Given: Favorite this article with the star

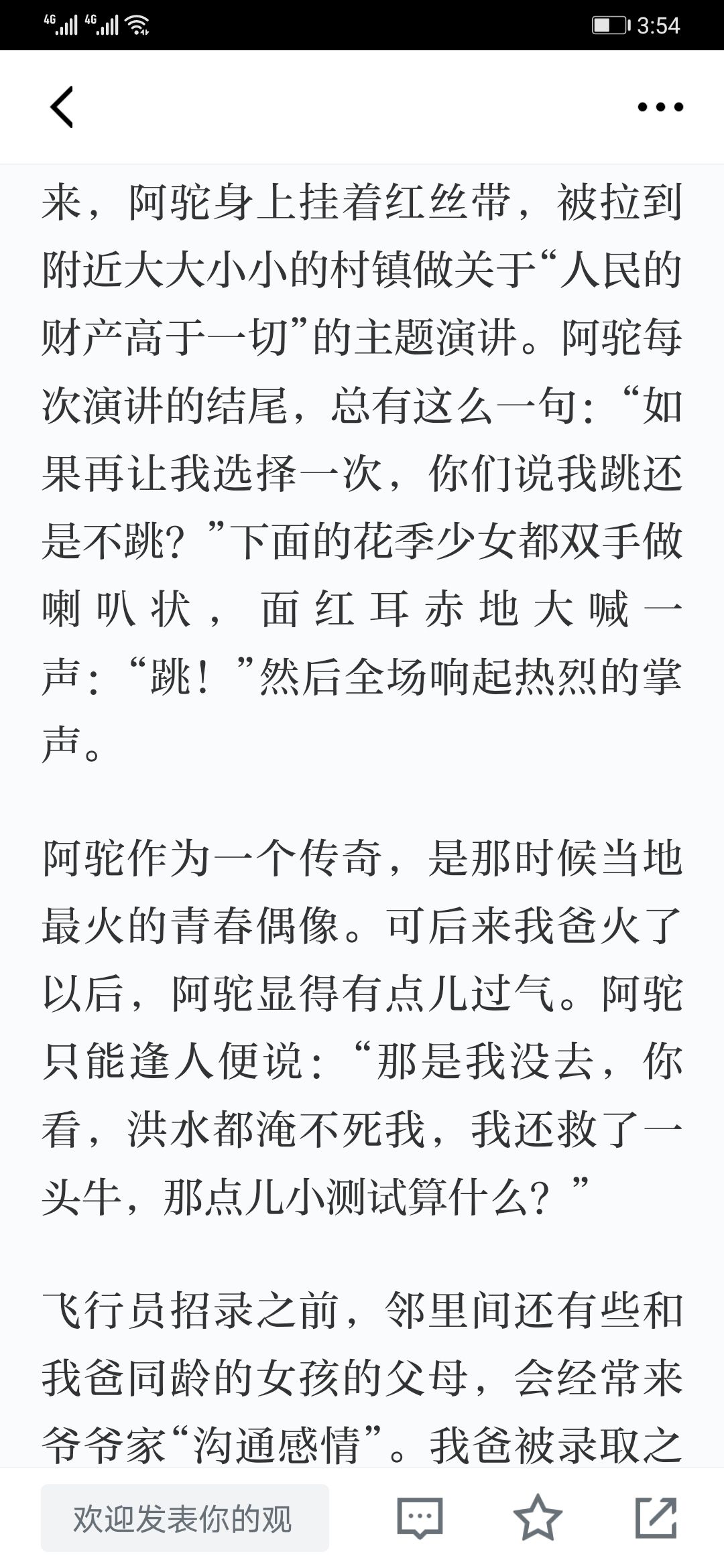Looking at the screenshot, I should [x=538, y=1518].
